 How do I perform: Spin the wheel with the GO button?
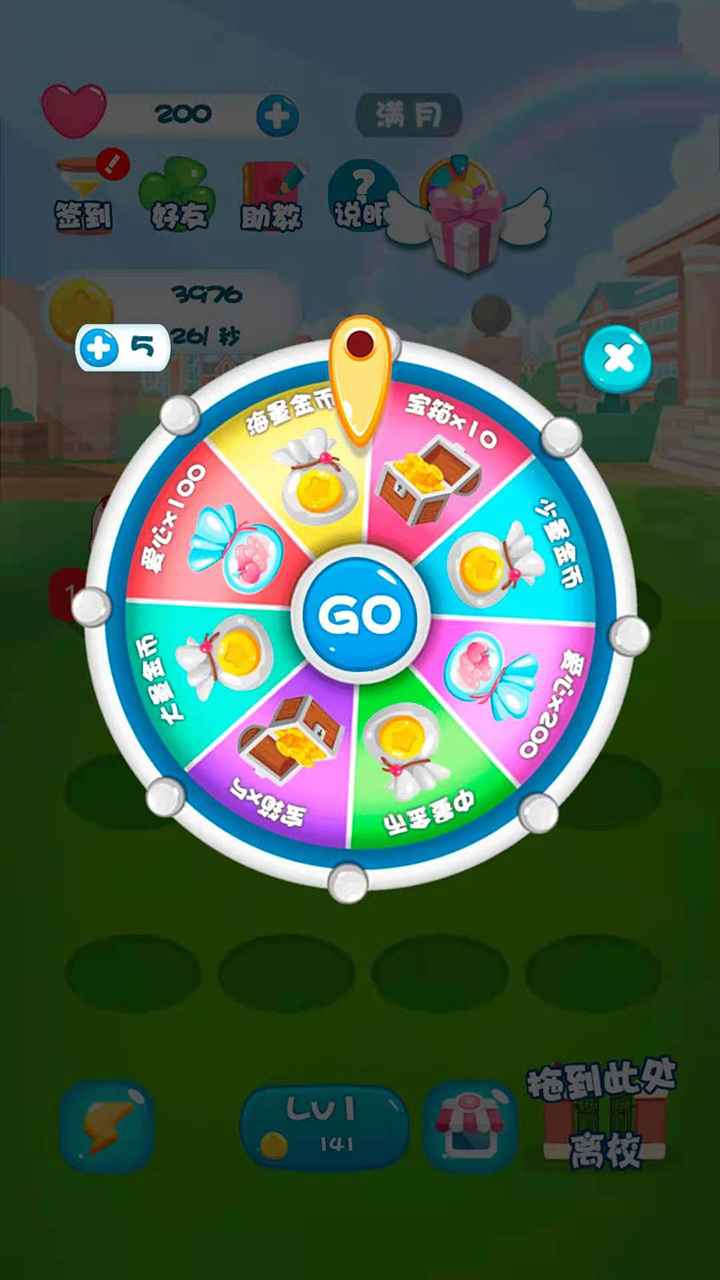(360, 614)
